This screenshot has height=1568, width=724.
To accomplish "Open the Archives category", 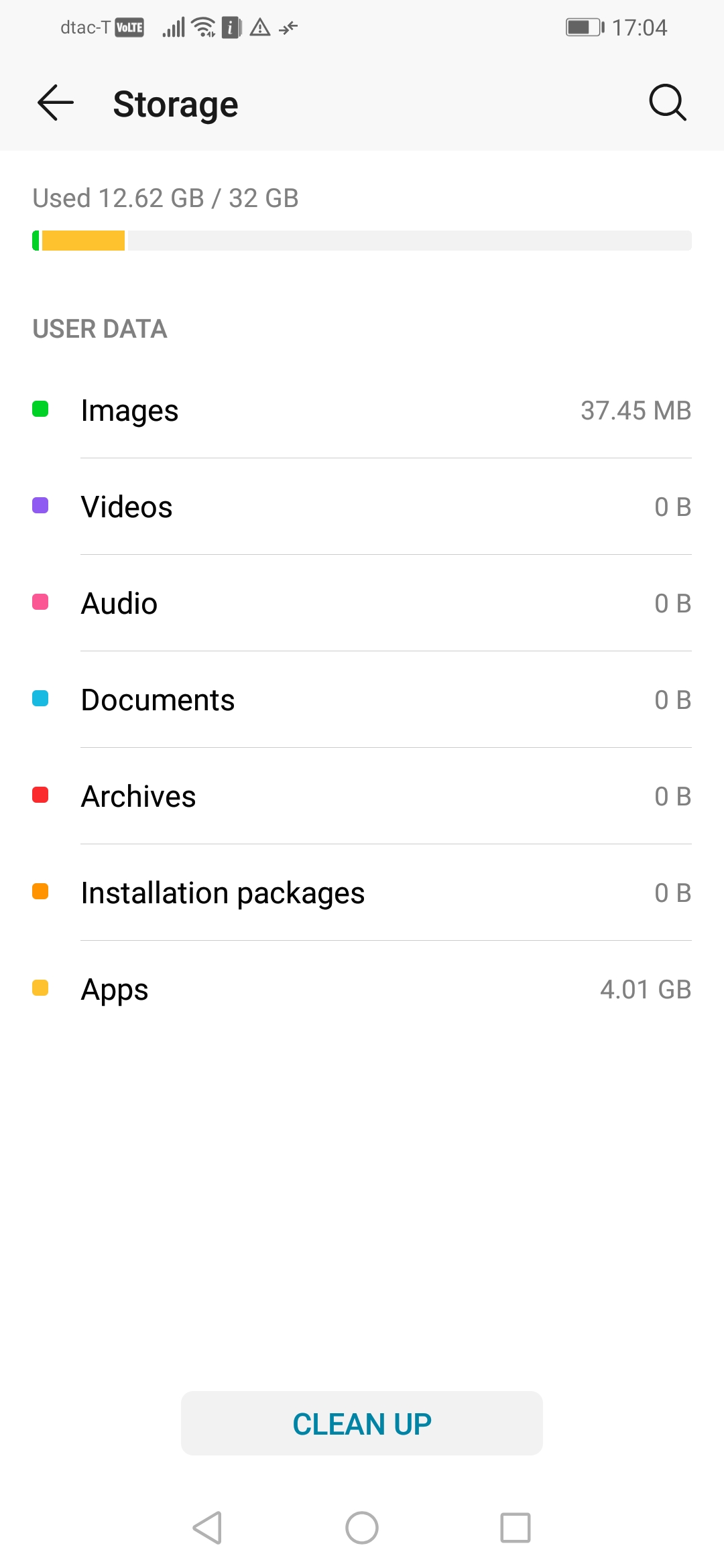I will pyautogui.click(x=362, y=796).
